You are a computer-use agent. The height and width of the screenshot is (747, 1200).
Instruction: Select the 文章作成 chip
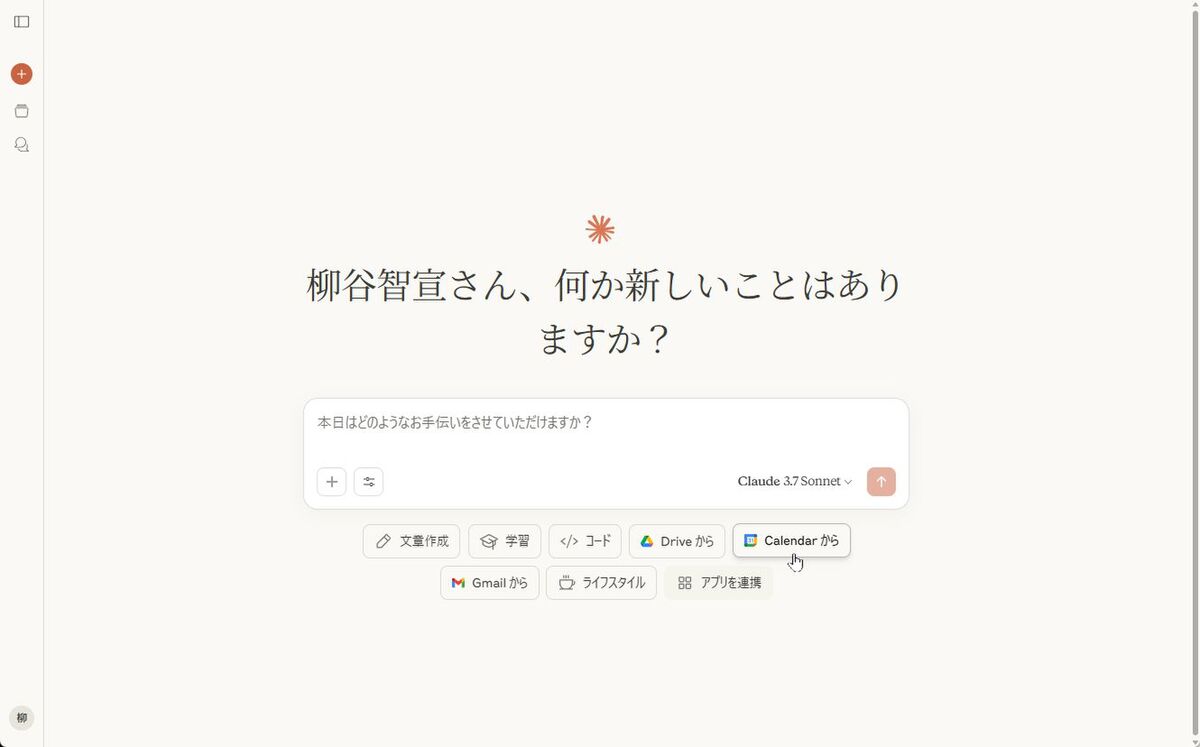point(411,541)
